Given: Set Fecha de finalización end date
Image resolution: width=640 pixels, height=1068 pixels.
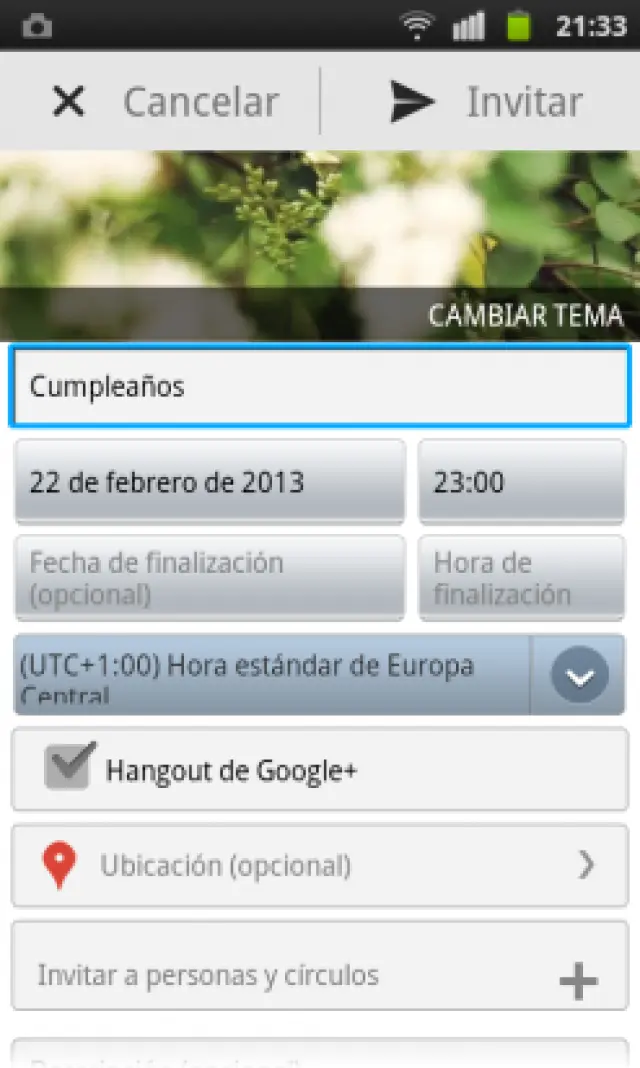Looking at the screenshot, I should (209, 578).
